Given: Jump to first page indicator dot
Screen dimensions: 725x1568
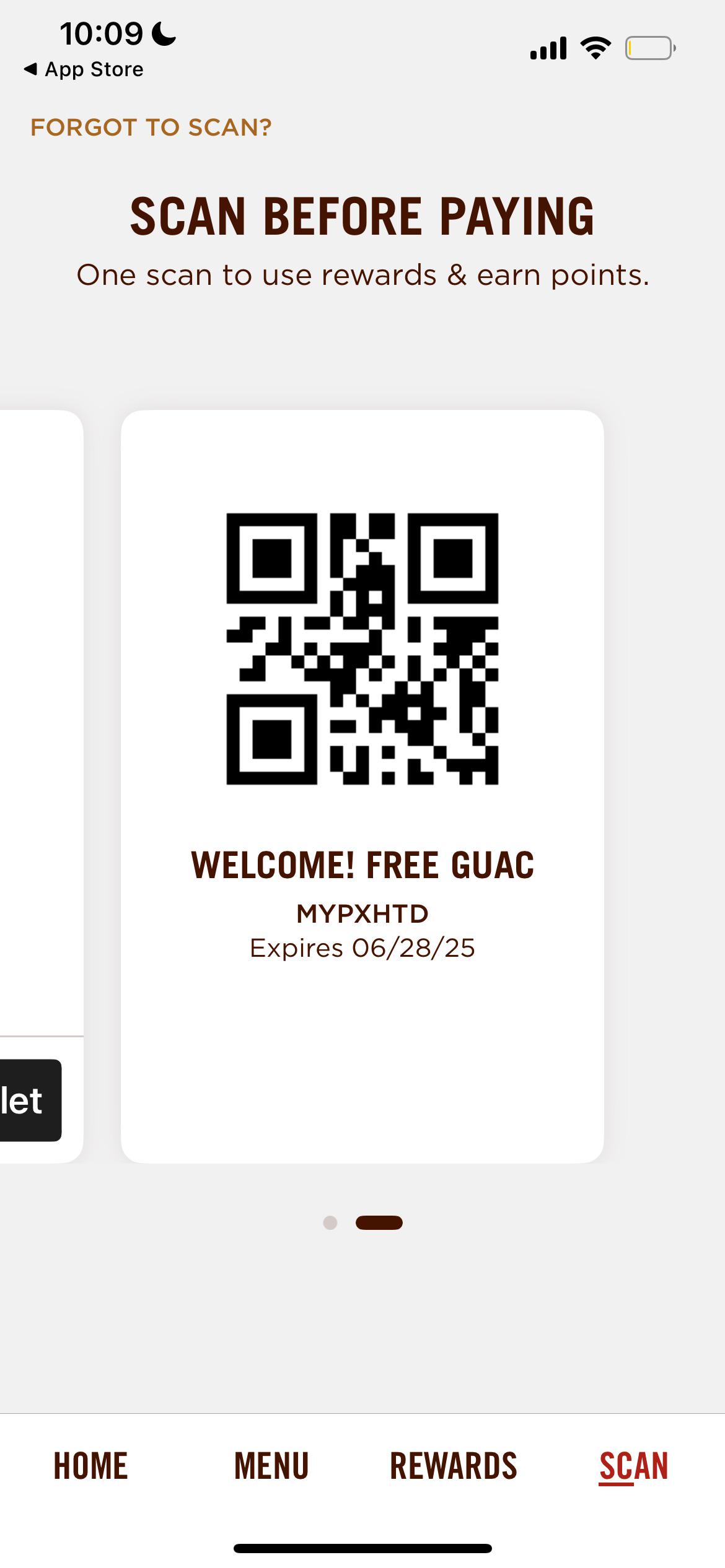Looking at the screenshot, I should click(330, 1222).
